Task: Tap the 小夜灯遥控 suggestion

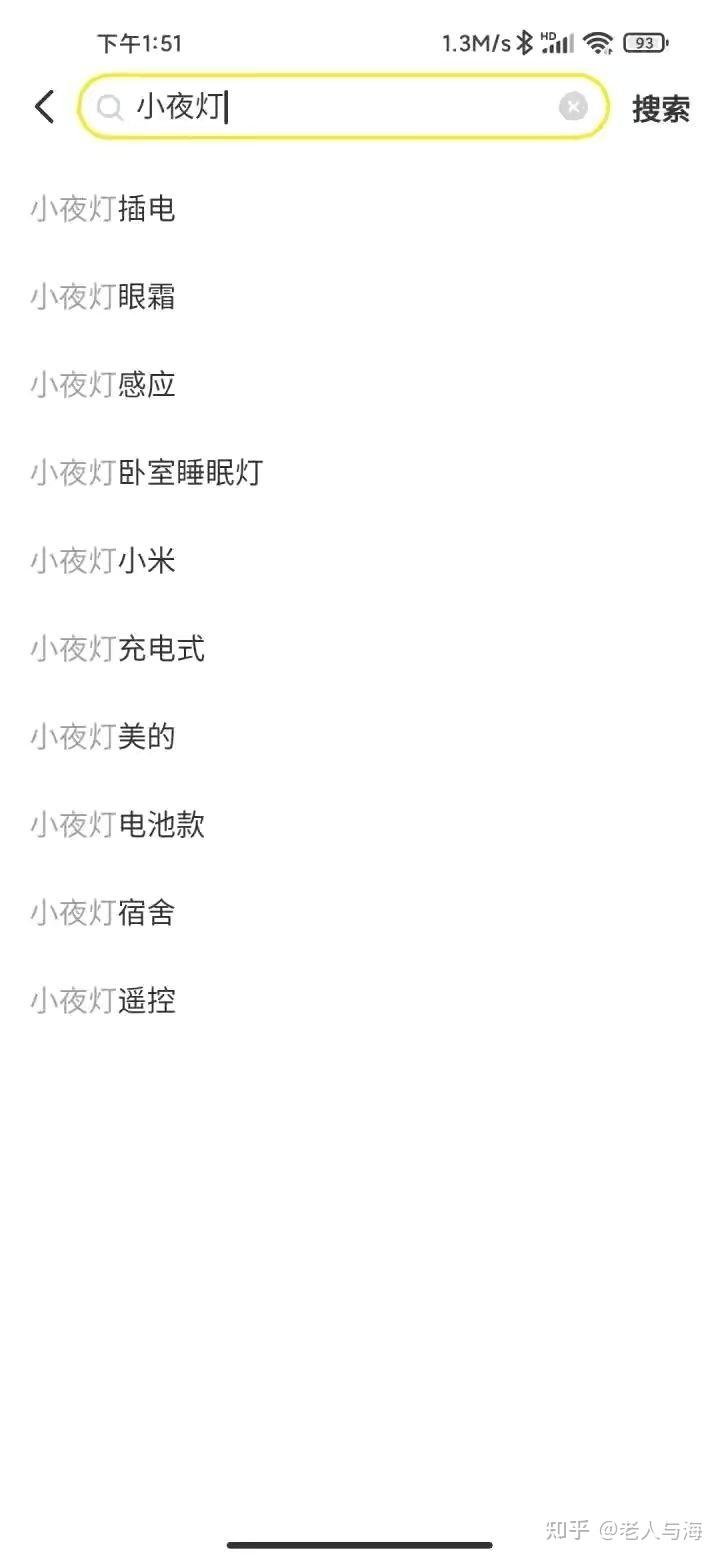Action: (x=103, y=1001)
